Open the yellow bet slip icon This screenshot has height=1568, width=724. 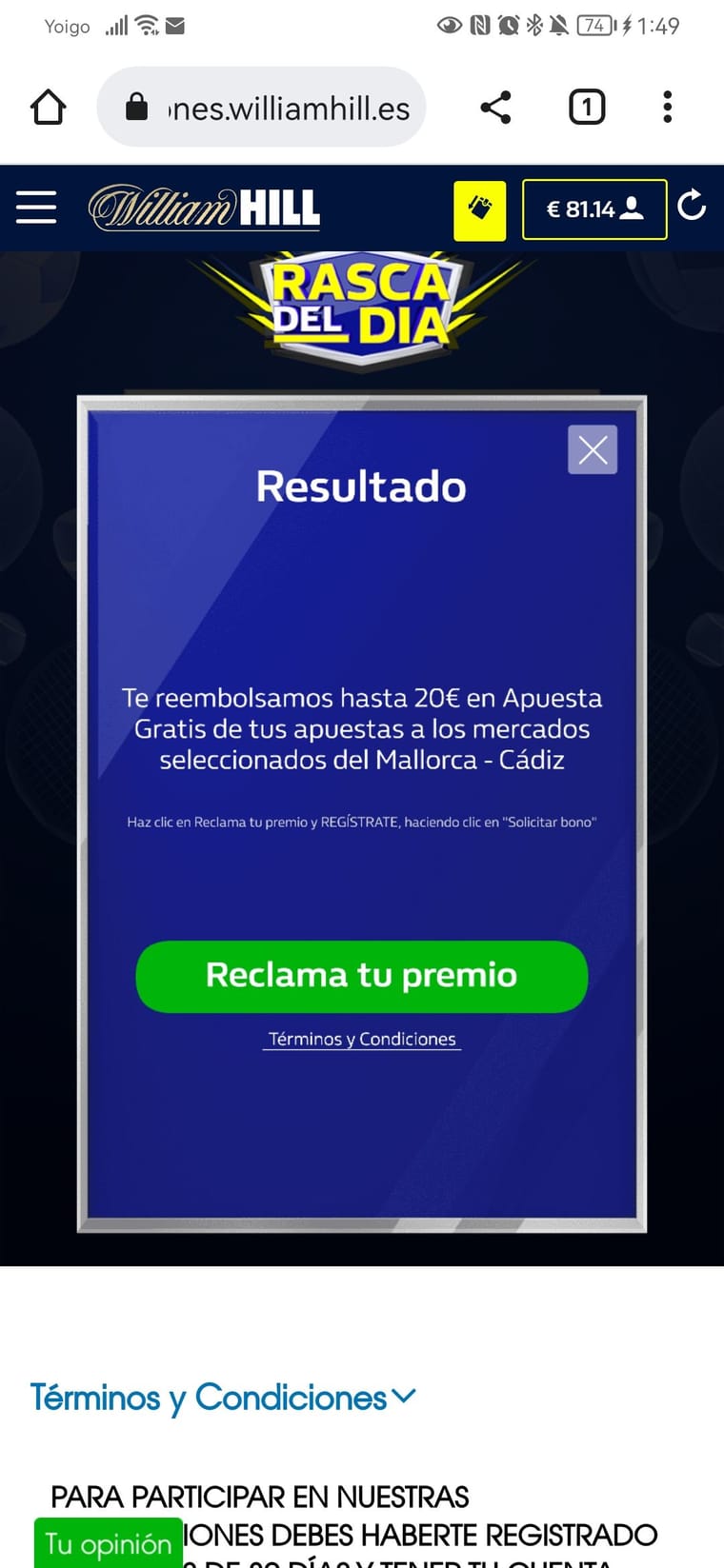(479, 209)
